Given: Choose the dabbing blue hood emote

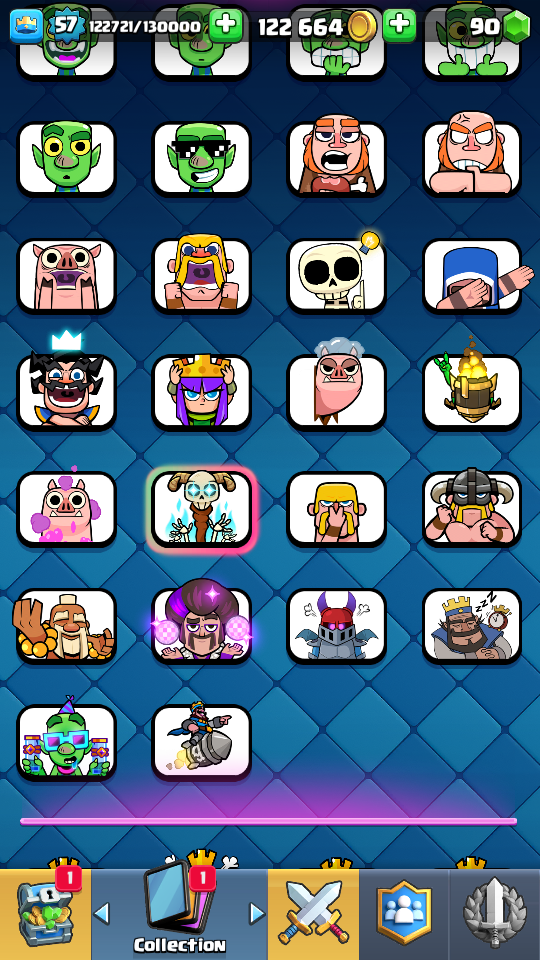Looking at the screenshot, I should [472, 276].
